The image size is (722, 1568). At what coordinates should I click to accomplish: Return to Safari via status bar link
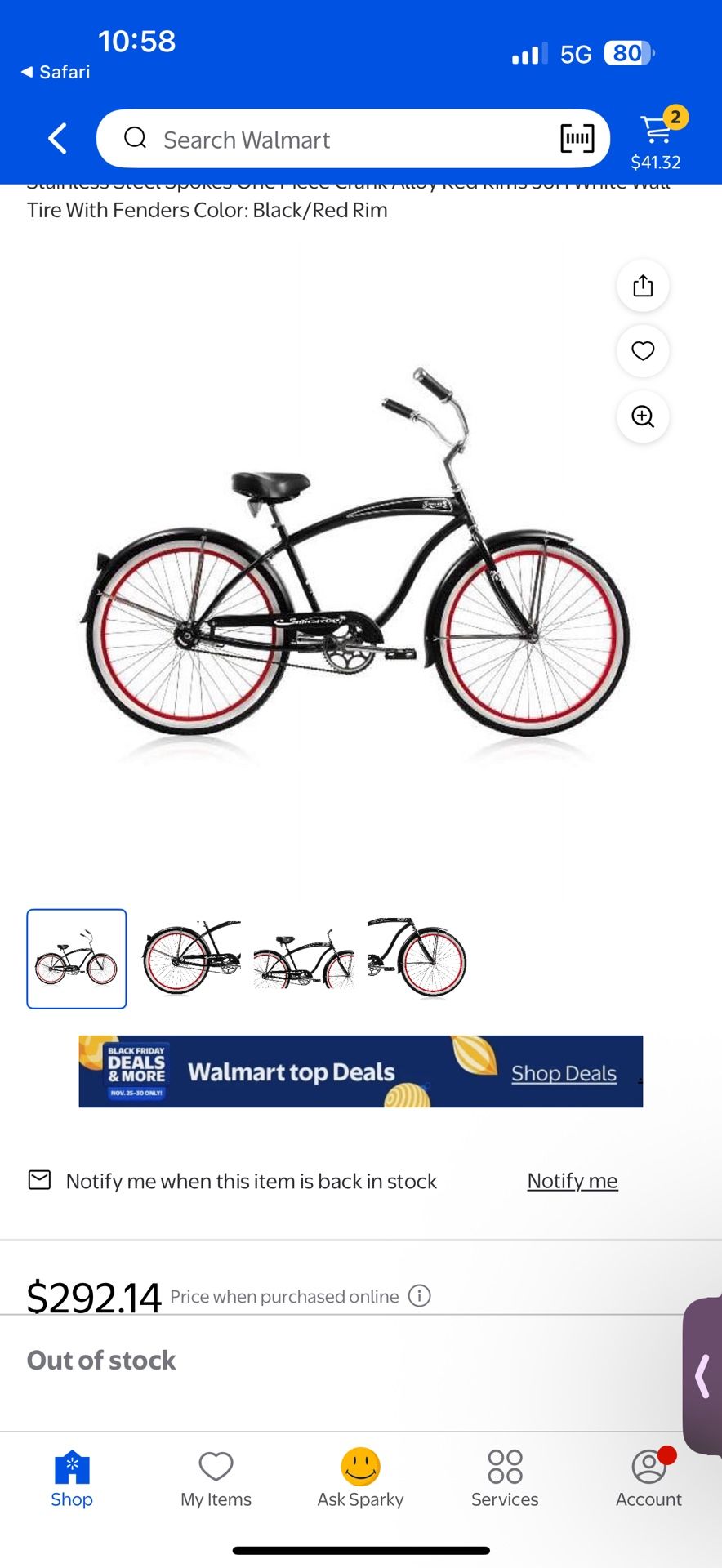[53, 72]
